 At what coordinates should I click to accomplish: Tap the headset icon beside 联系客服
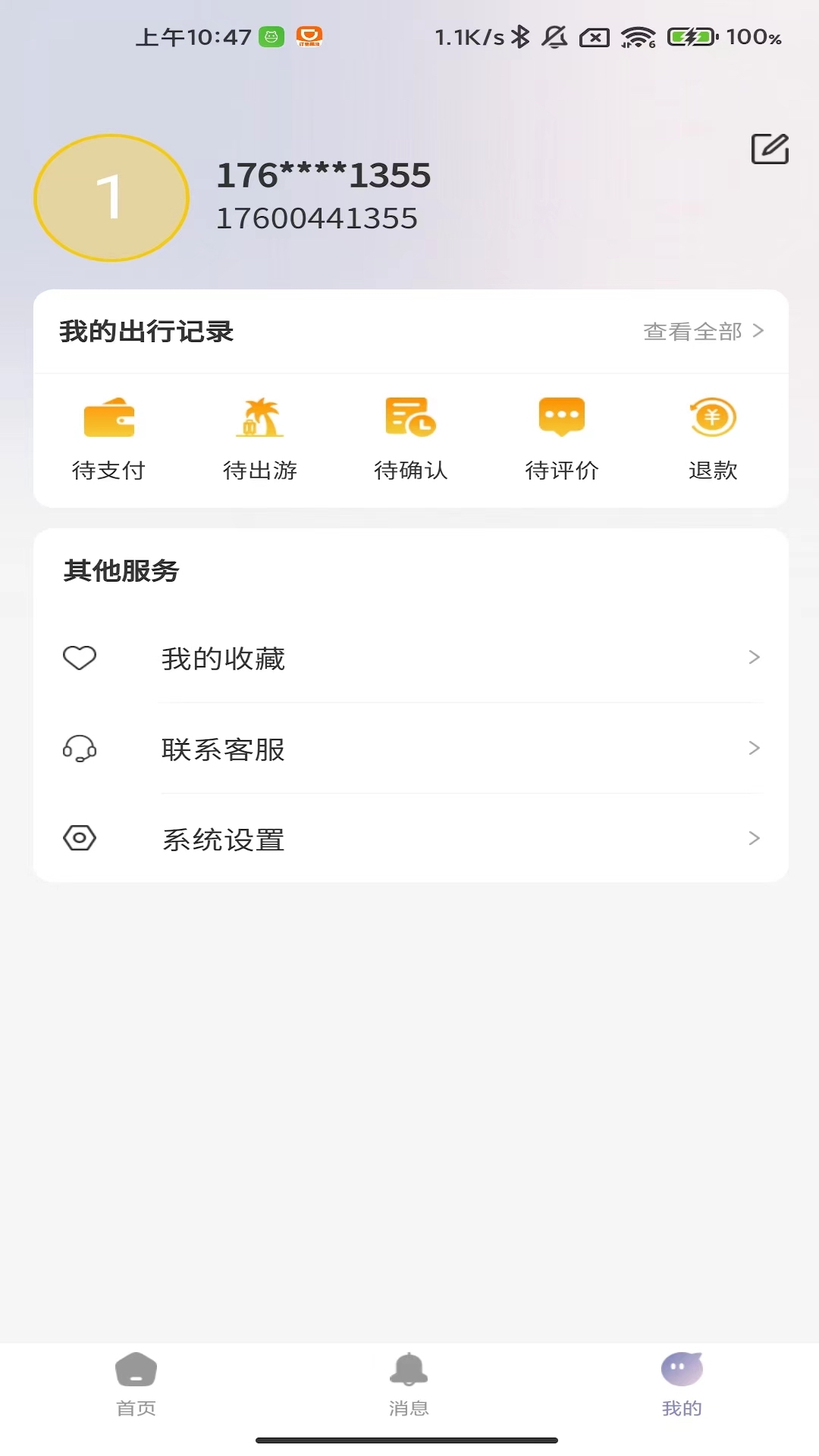(x=79, y=749)
